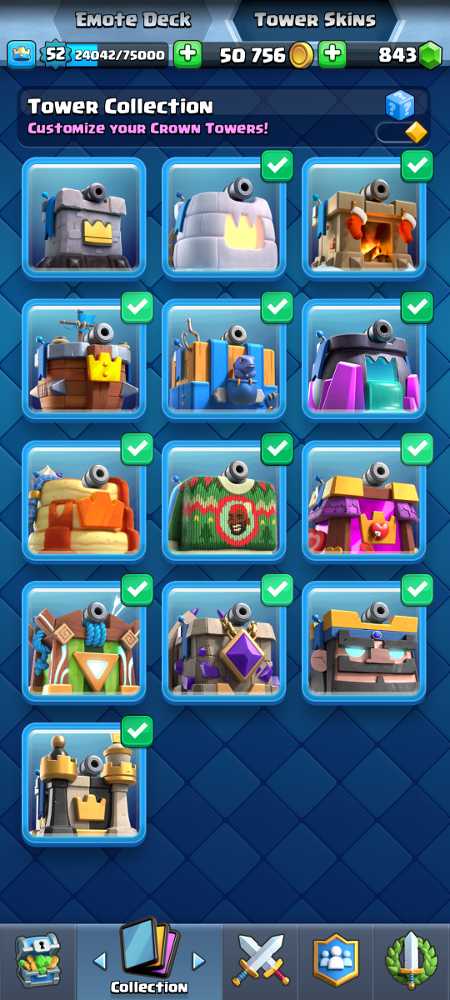Image resolution: width=450 pixels, height=1000 pixels.
Task: Select the purple crystal cauldron tower skin
Action: [x=364, y=359]
